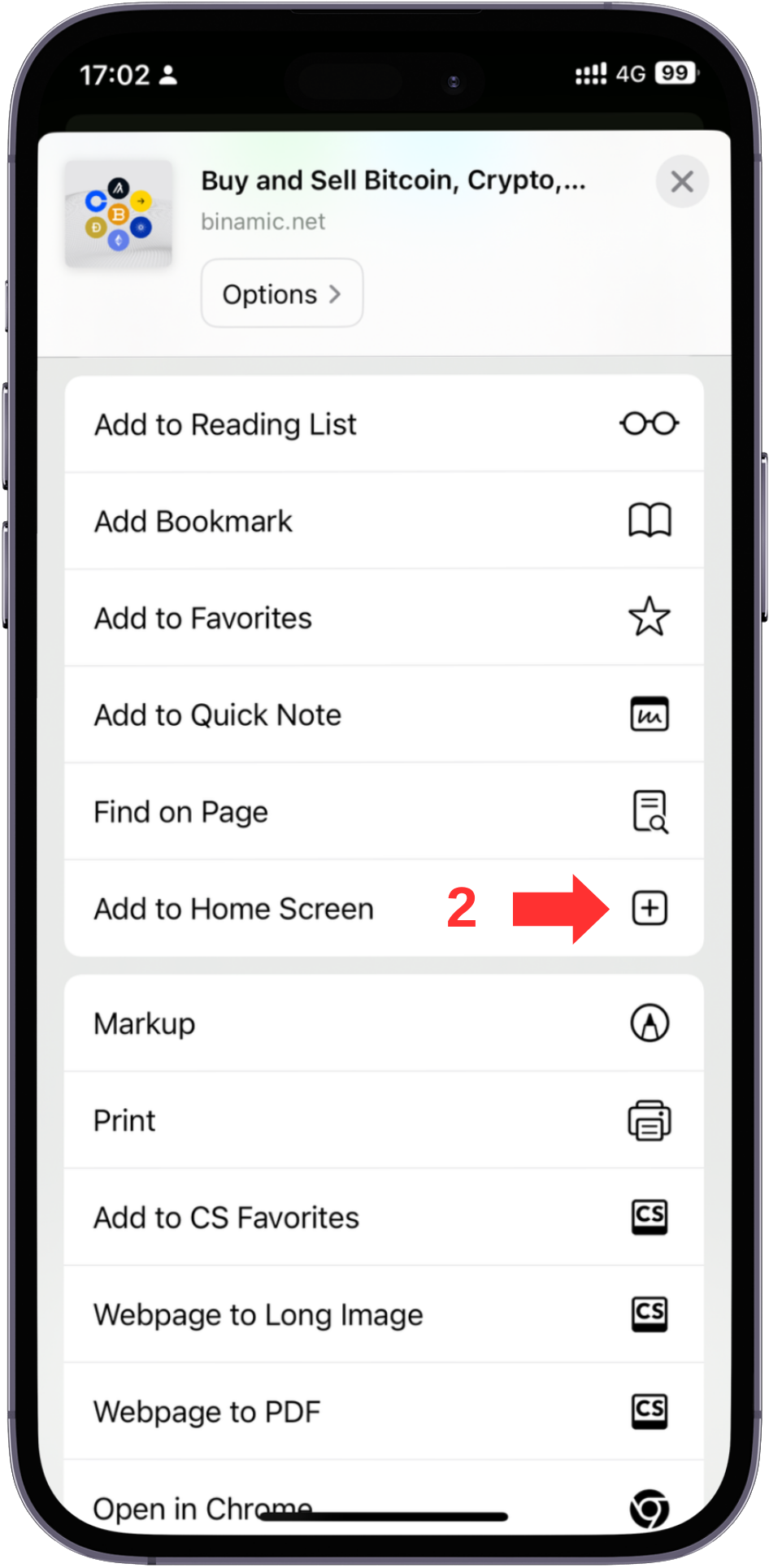Select Add Bookmark
Image resolution: width=769 pixels, height=1568 pixels.
[x=384, y=521]
